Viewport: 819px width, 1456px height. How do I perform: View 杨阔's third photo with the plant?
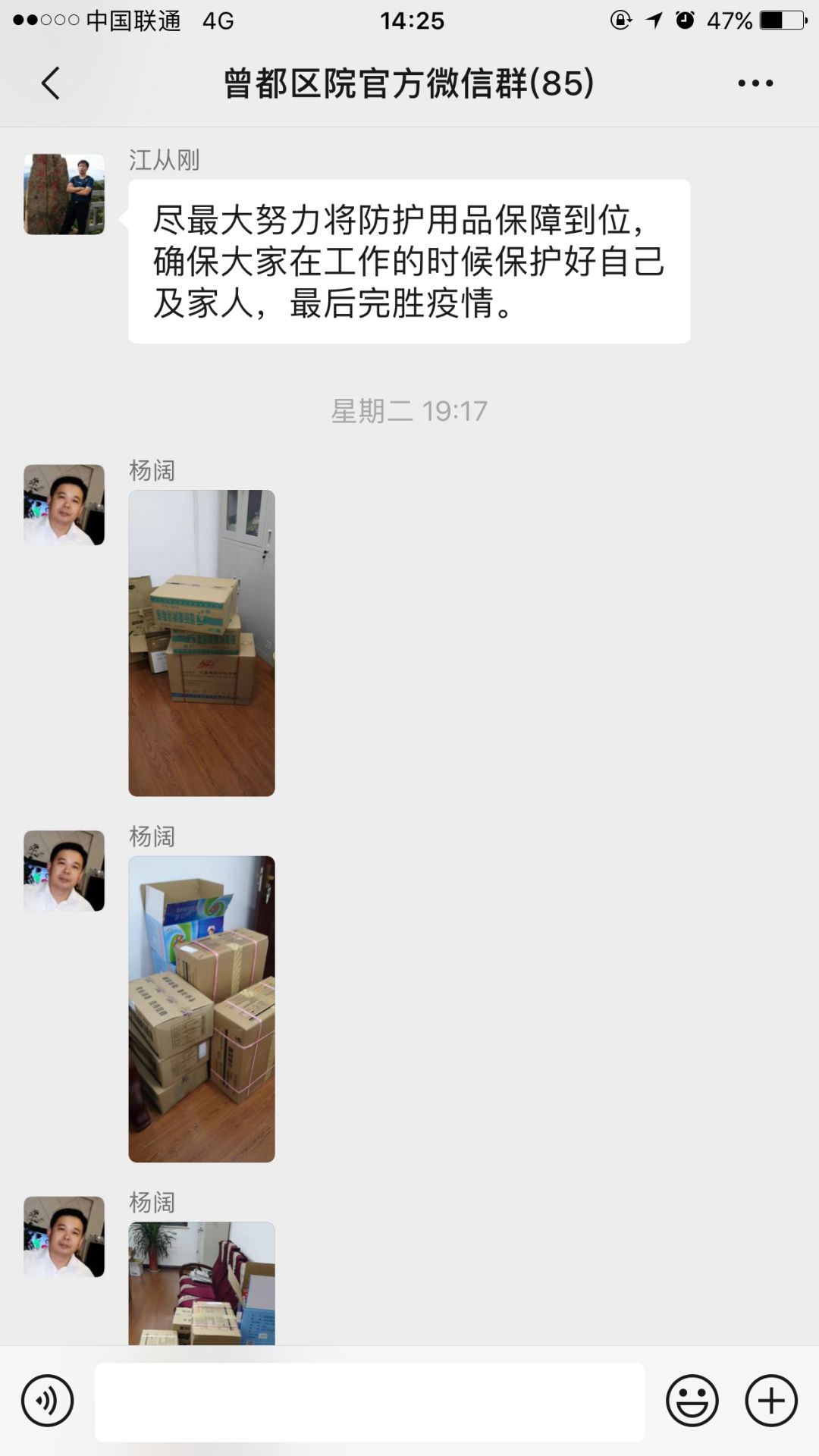202,1283
